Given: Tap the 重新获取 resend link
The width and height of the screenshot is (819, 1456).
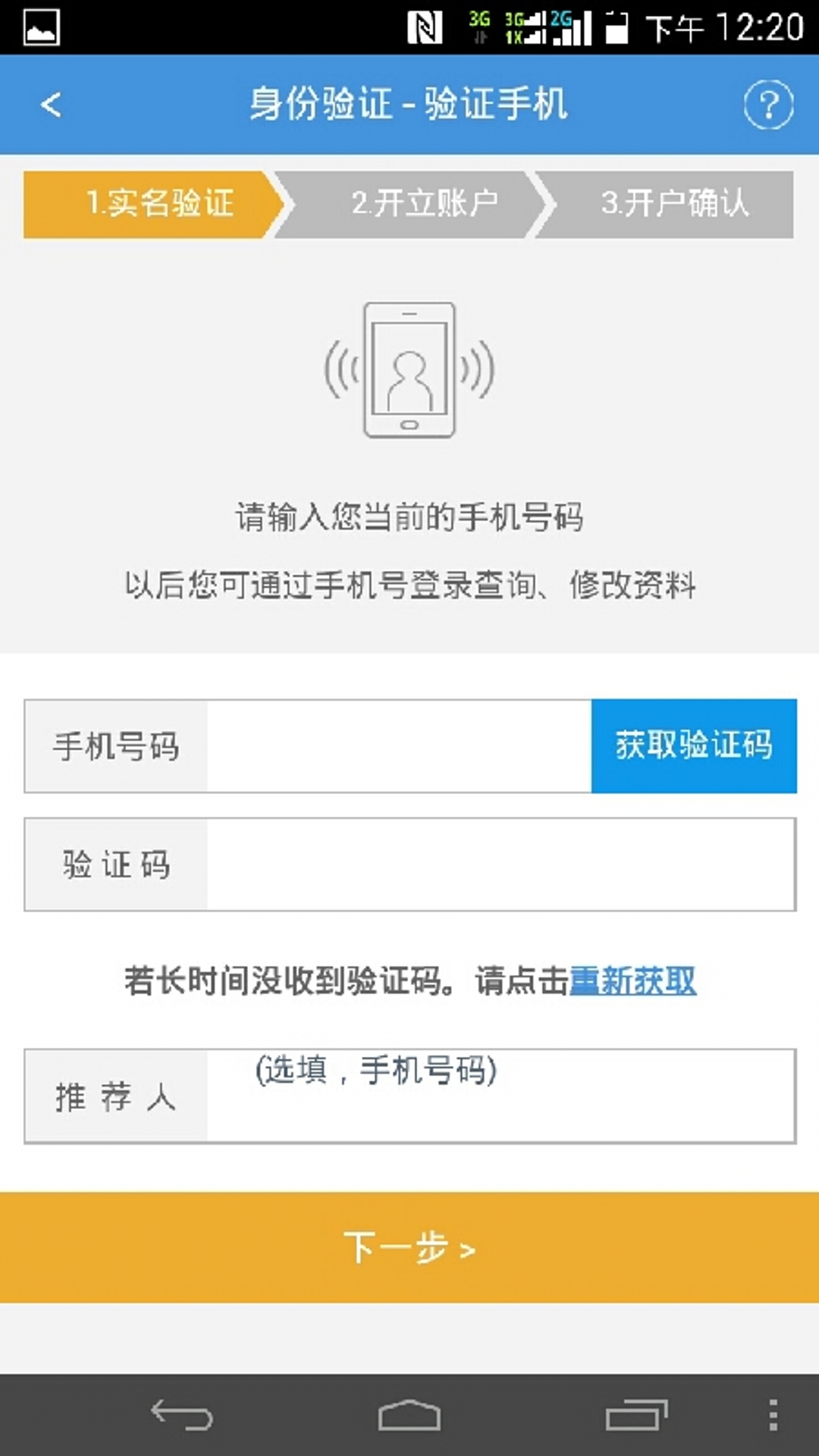Looking at the screenshot, I should pyautogui.click(x=632, y=981).
